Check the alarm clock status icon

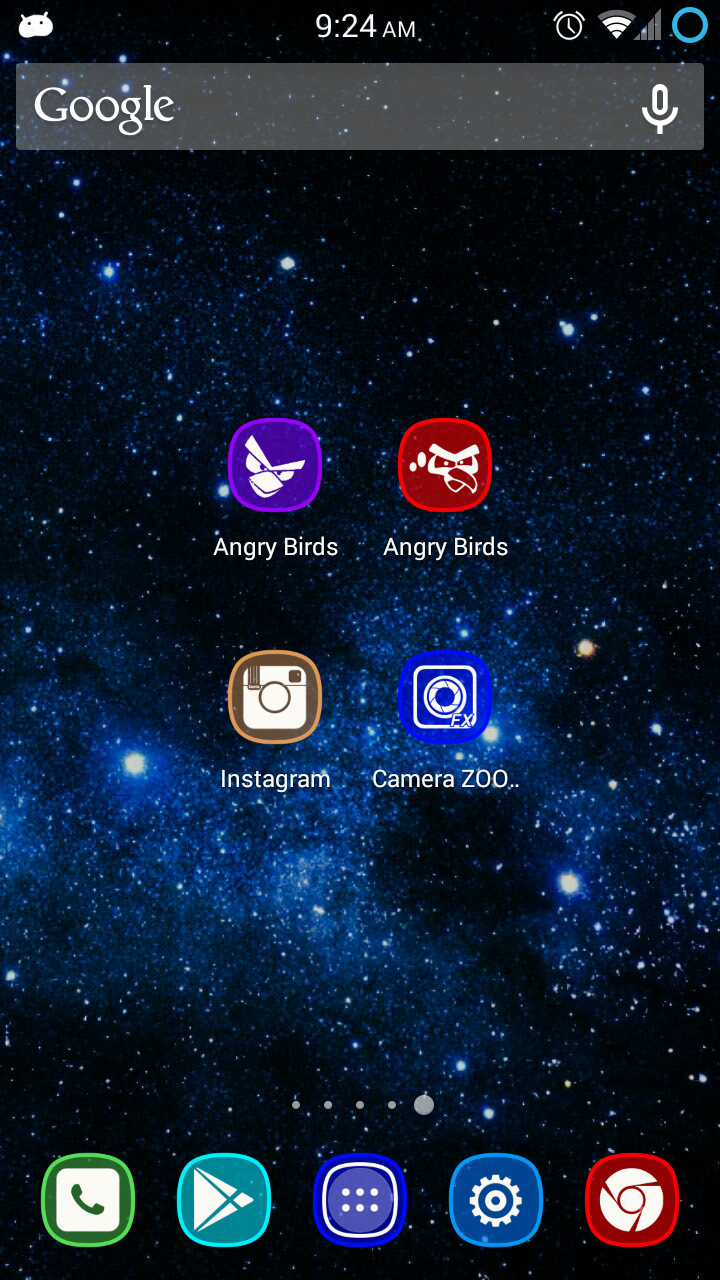[x=568, y=27]
